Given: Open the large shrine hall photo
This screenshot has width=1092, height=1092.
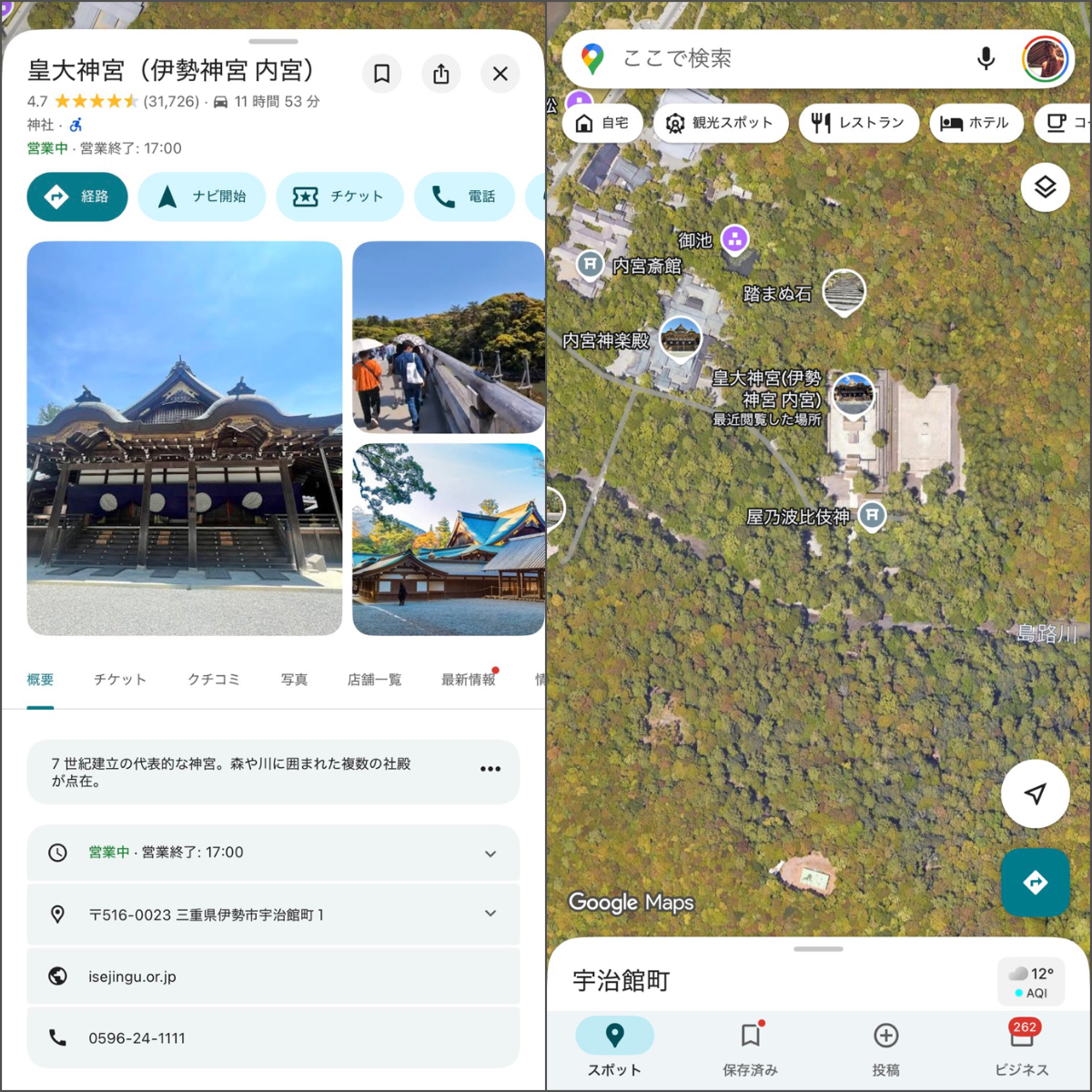Looking at the screenshot, I should pos(185,438).
